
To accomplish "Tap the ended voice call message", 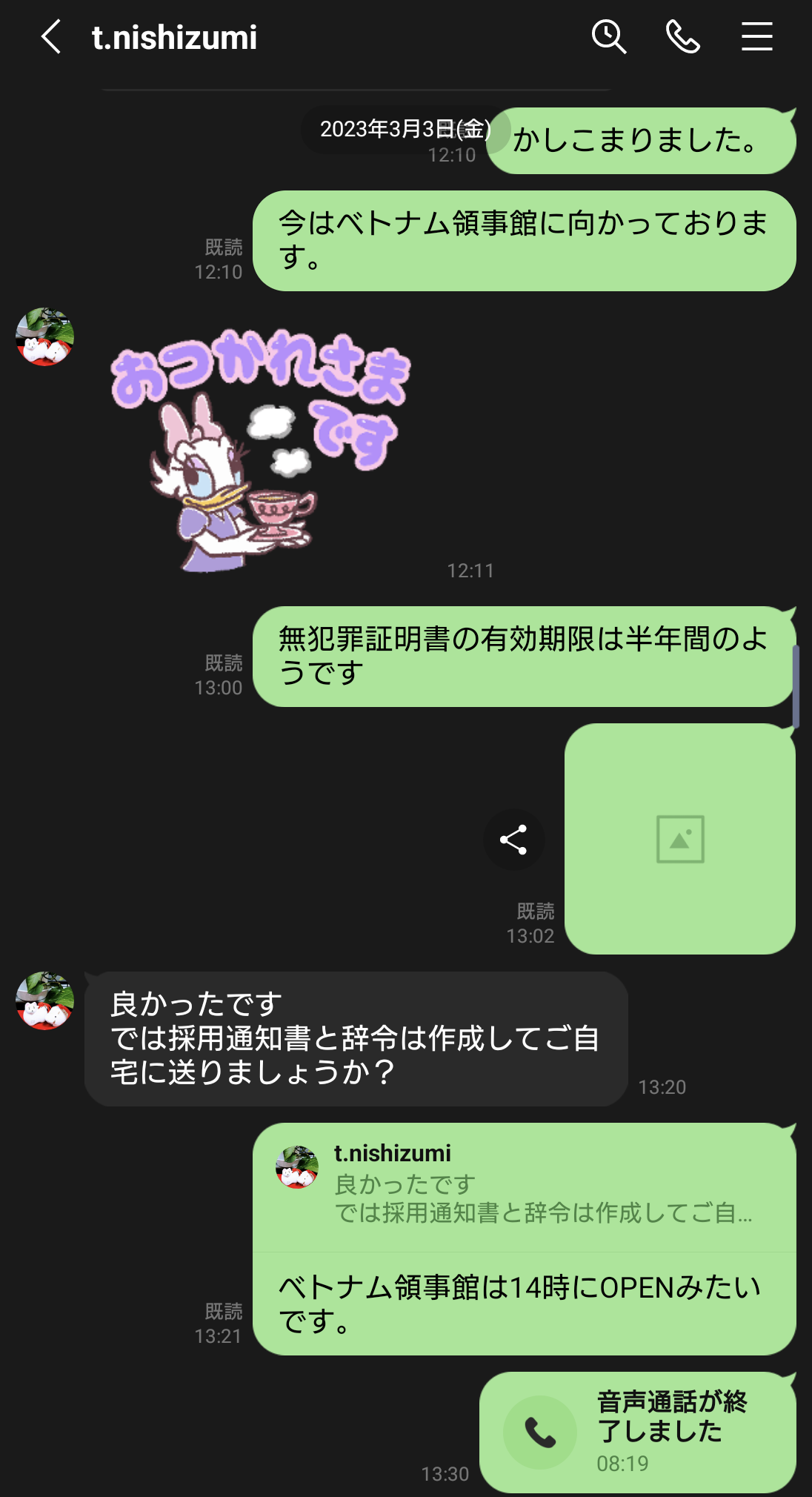I will click(x=637, y=1432).
